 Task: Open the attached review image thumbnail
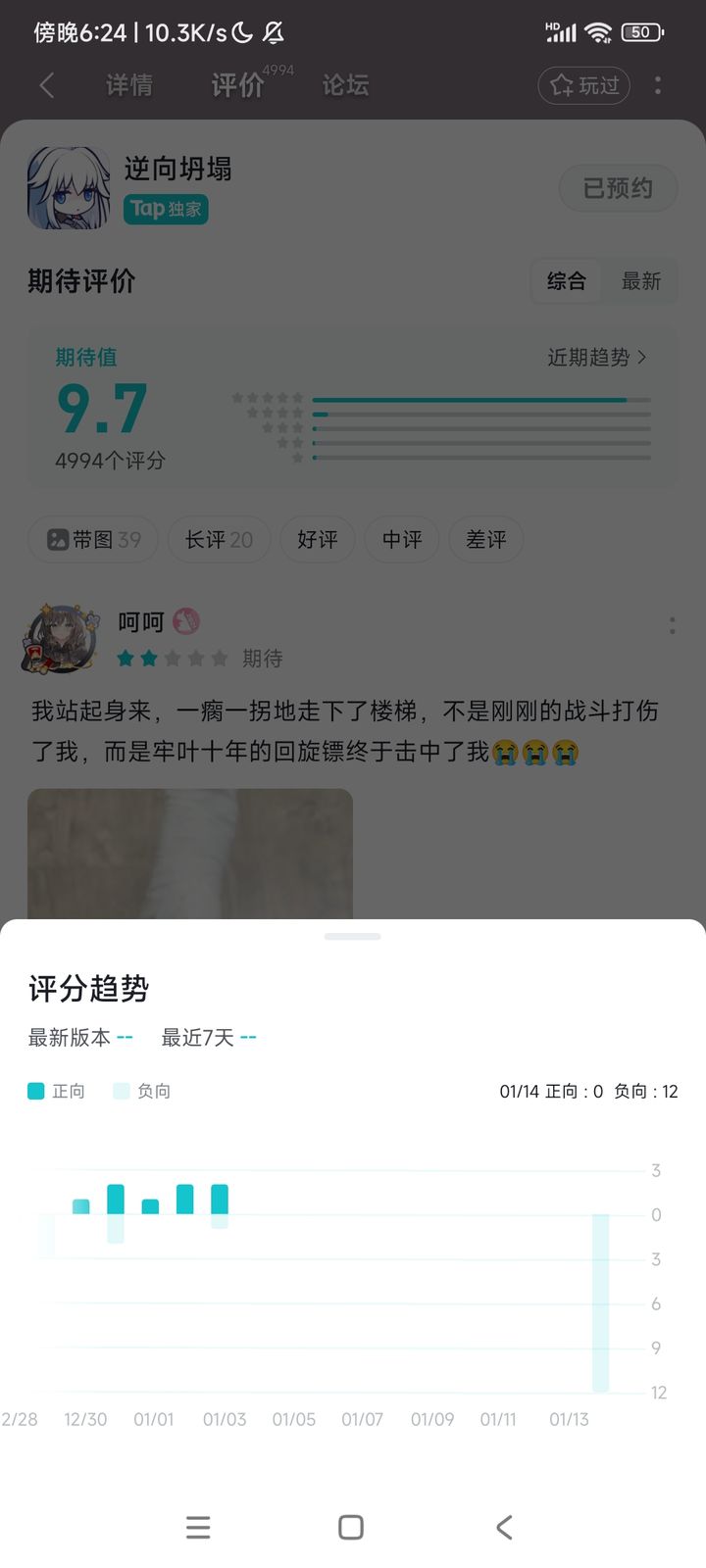click(x=192, y=853)
